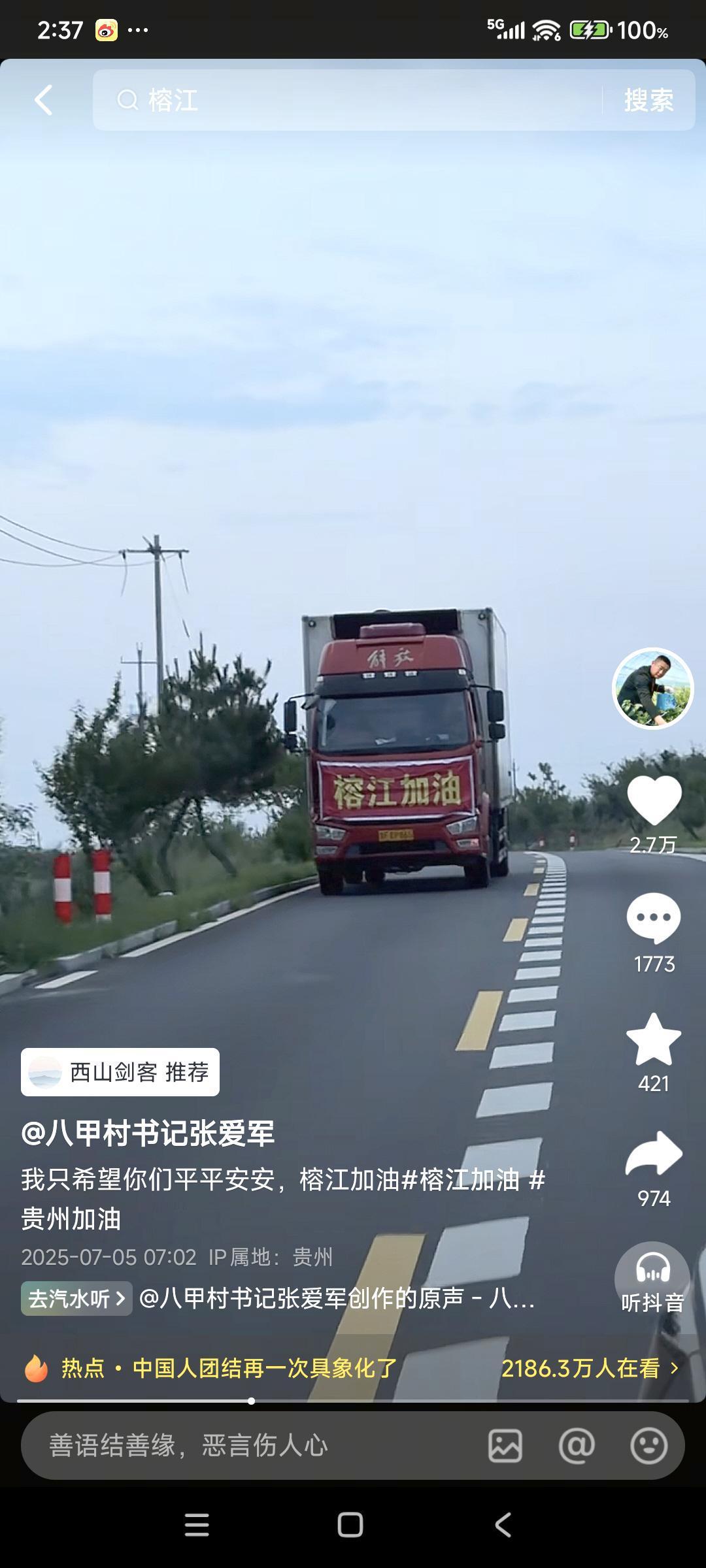706x1568 pixels.
Task: Open the trending topic 中国人团结再一次具象化了
Action: [x=264, y=1367]
